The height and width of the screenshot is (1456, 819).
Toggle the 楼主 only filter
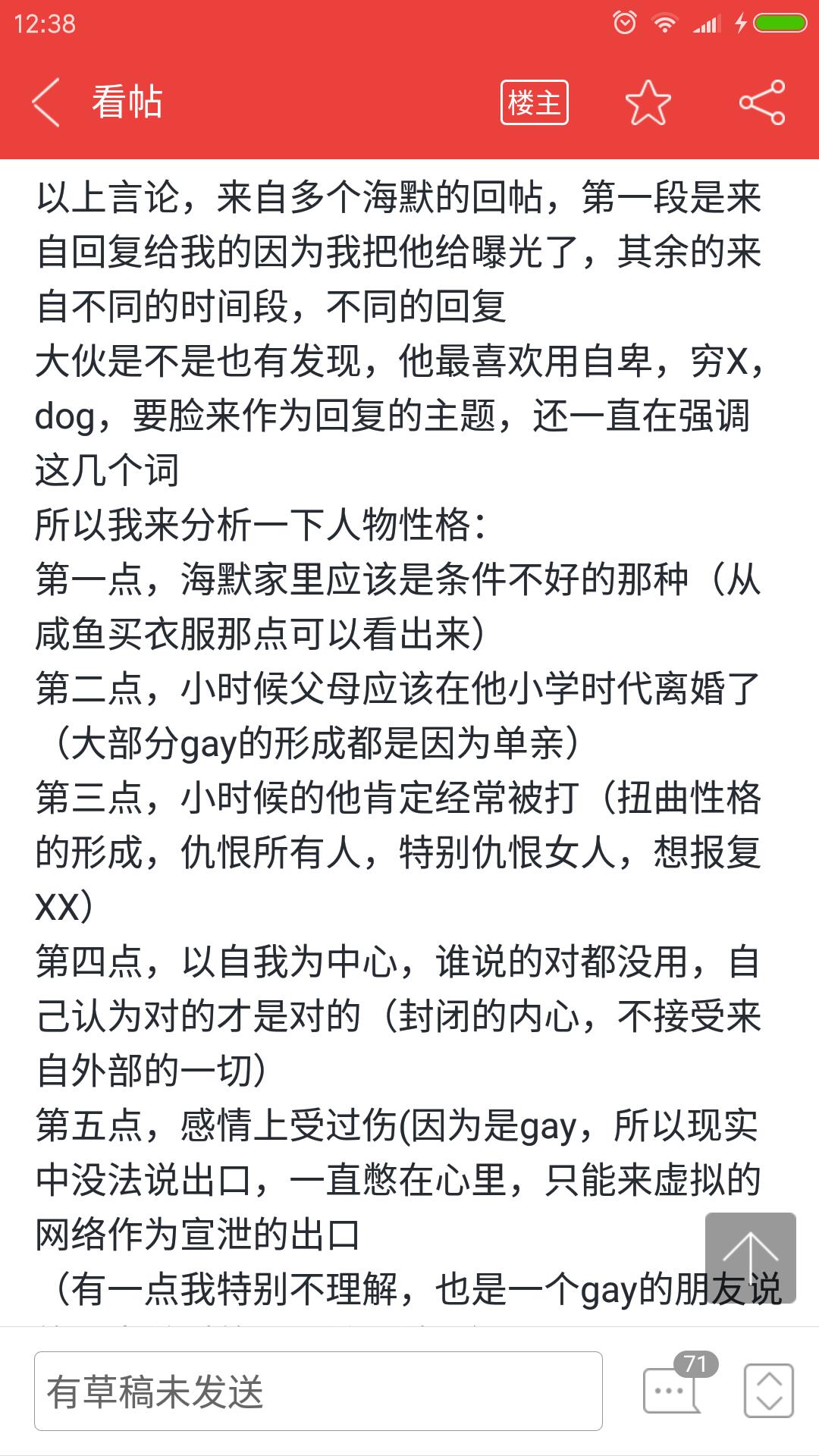(534, 102)
